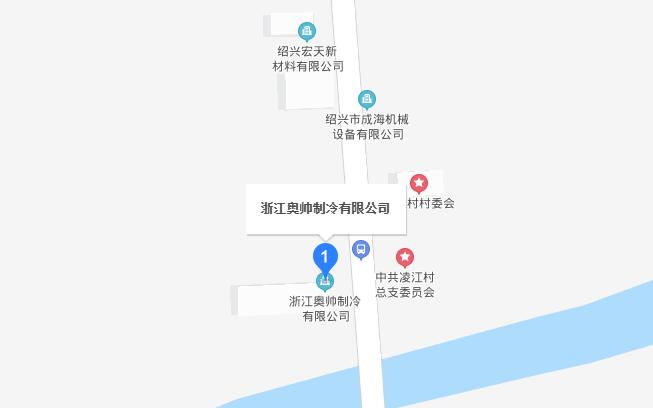
Task: Select the 绍兴市成海机械设备有限公司 map marker
Action: (367, 99)
